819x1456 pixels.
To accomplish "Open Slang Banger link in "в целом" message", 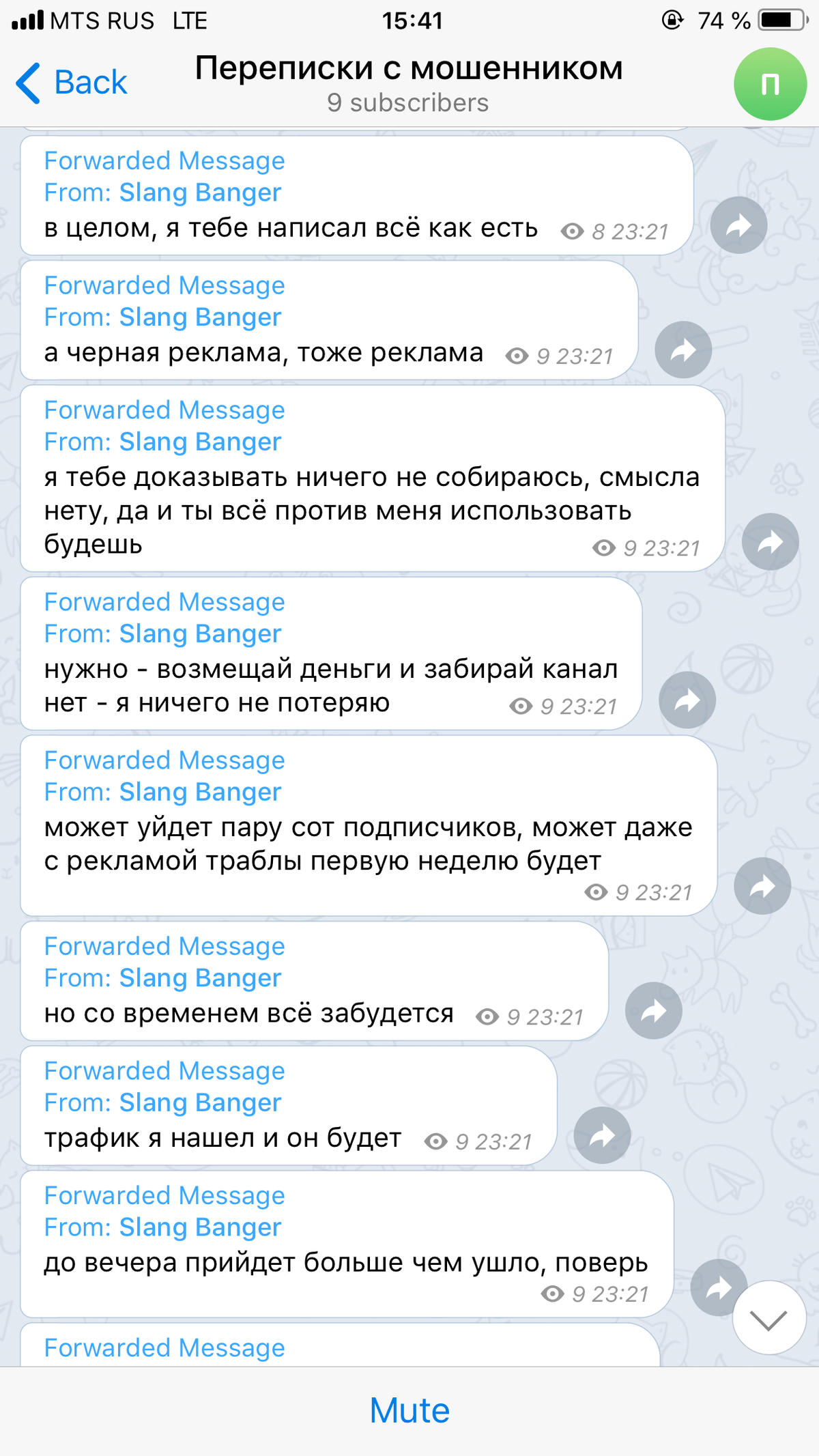I will [x=199, y=193].
